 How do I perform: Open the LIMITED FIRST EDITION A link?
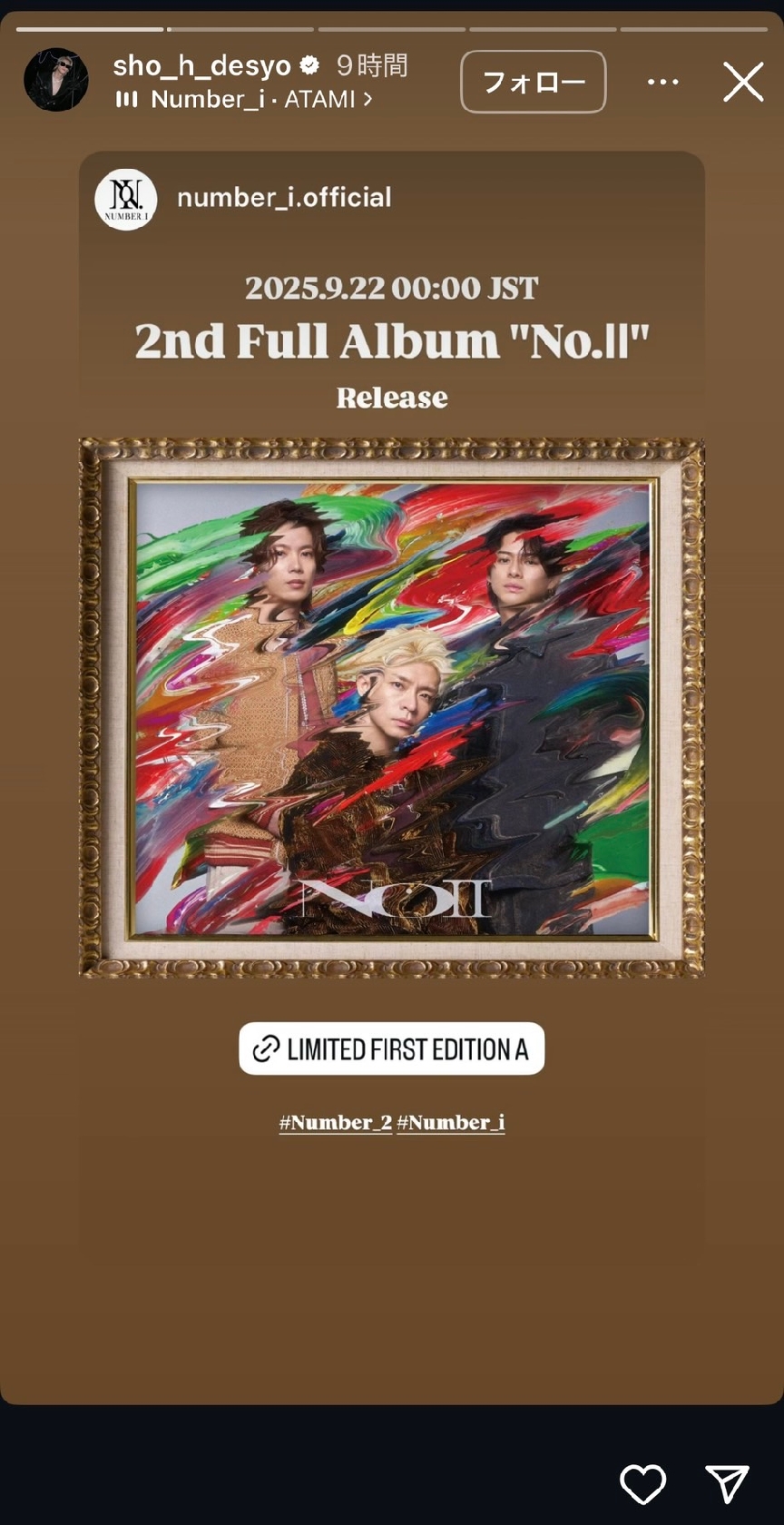click(392, 1049)
